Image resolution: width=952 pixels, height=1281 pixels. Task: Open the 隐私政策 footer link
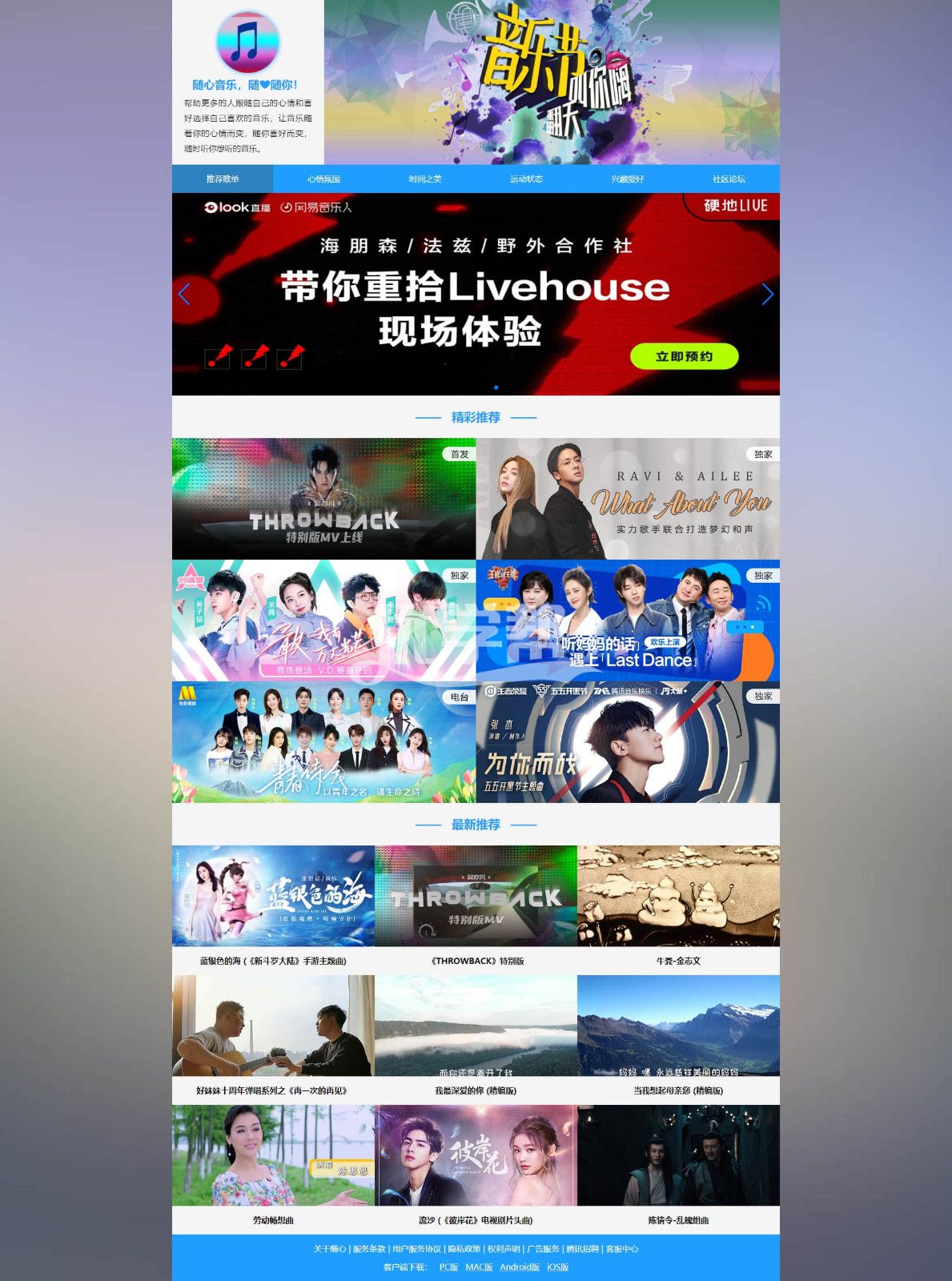pos(464,1249)
